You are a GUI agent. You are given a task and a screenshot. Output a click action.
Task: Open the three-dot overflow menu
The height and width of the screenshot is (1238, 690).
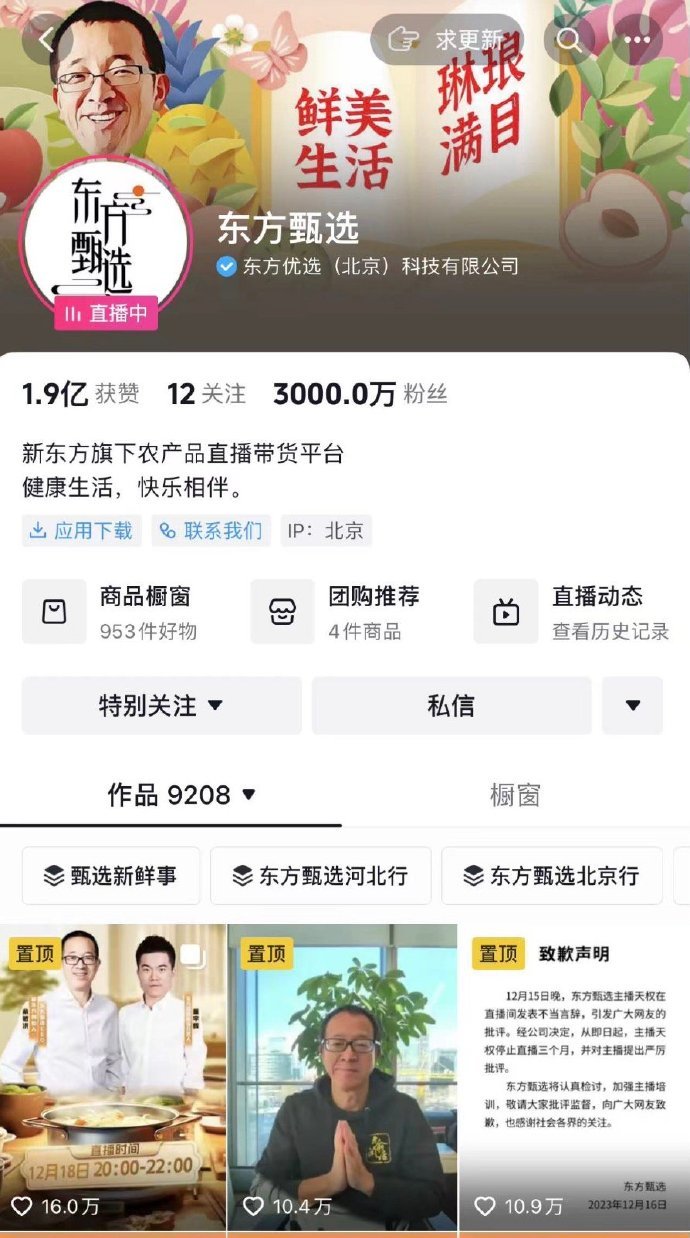637,40
